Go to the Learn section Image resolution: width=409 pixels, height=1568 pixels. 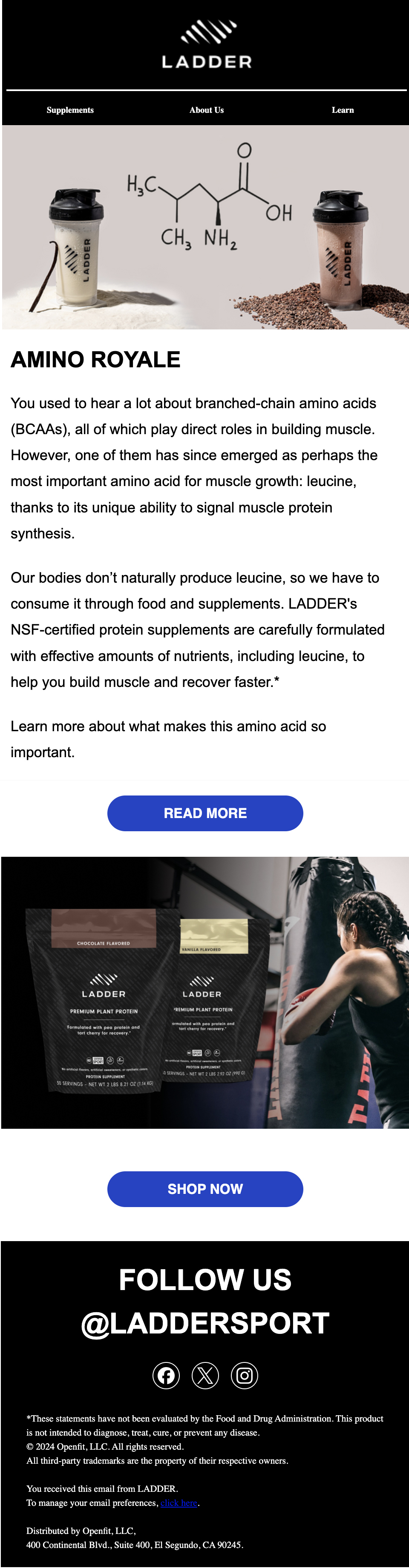(343, 110)
